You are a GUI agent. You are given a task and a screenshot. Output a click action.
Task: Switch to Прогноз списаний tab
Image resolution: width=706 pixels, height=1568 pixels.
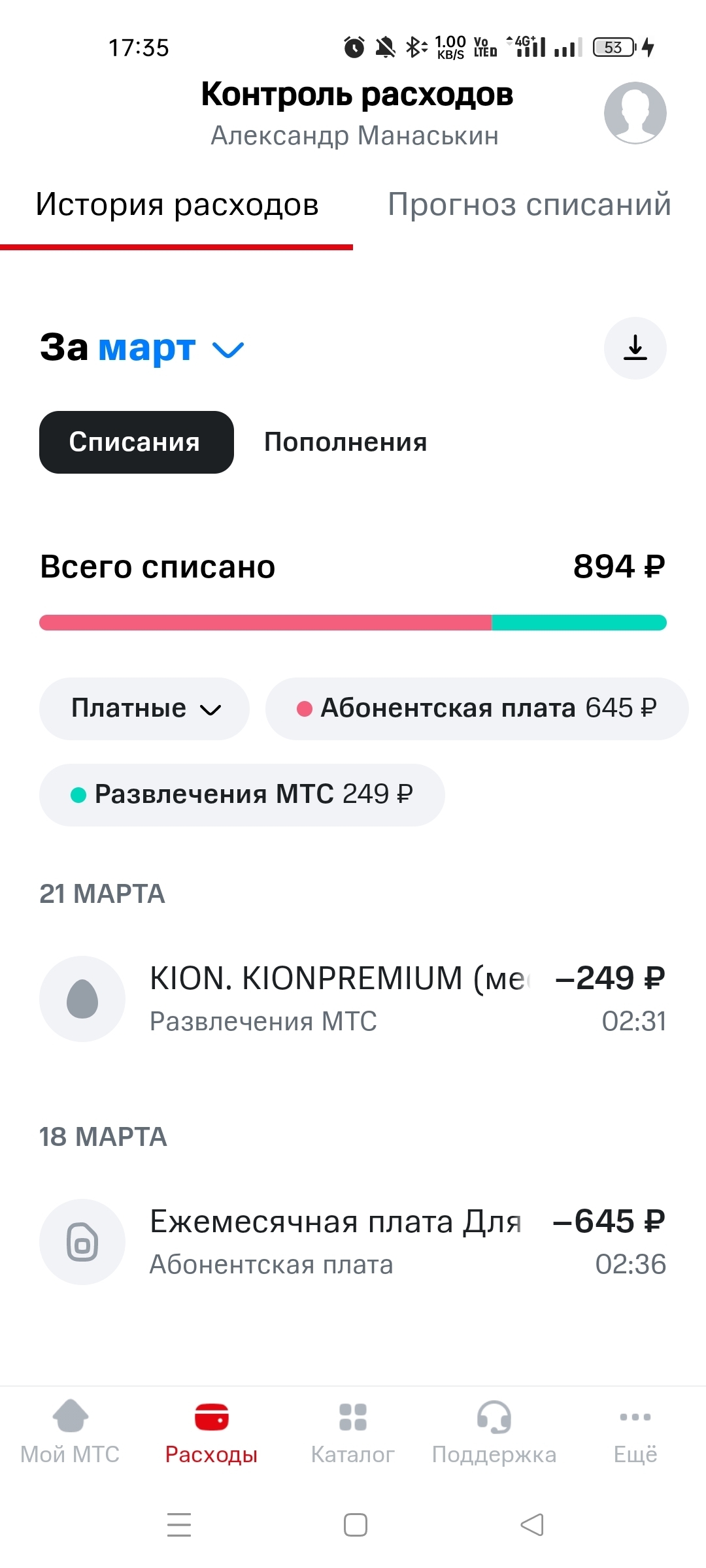[x=529, y=204]
